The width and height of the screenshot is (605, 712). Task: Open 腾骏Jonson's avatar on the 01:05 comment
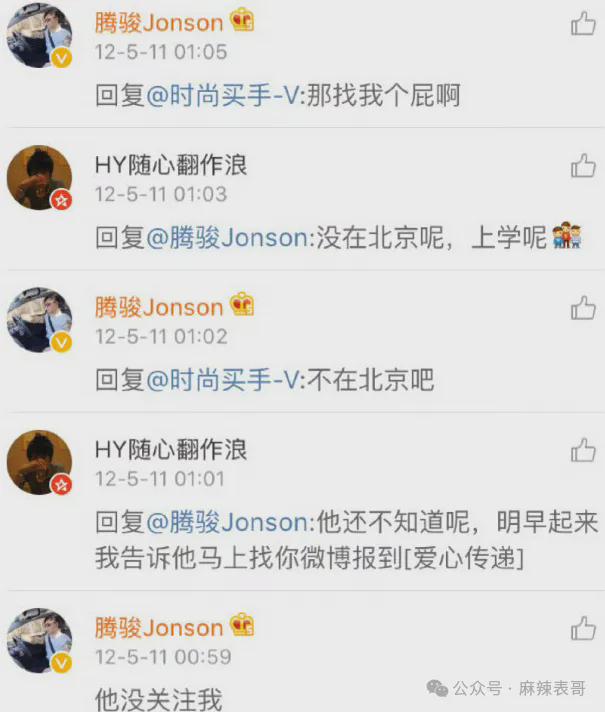click(40, 36)
